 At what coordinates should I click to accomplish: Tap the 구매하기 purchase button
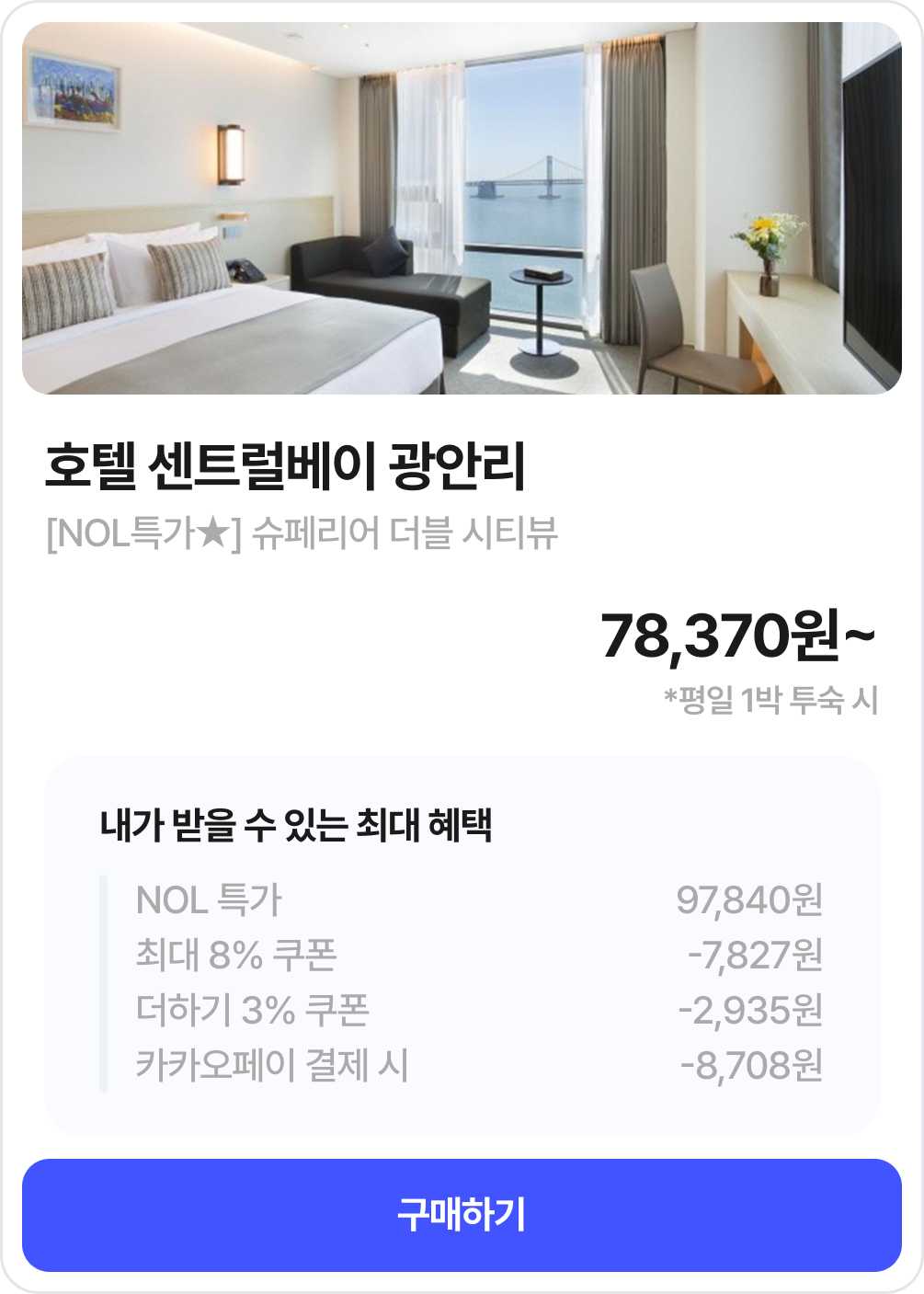click(x=462, y=1215)
